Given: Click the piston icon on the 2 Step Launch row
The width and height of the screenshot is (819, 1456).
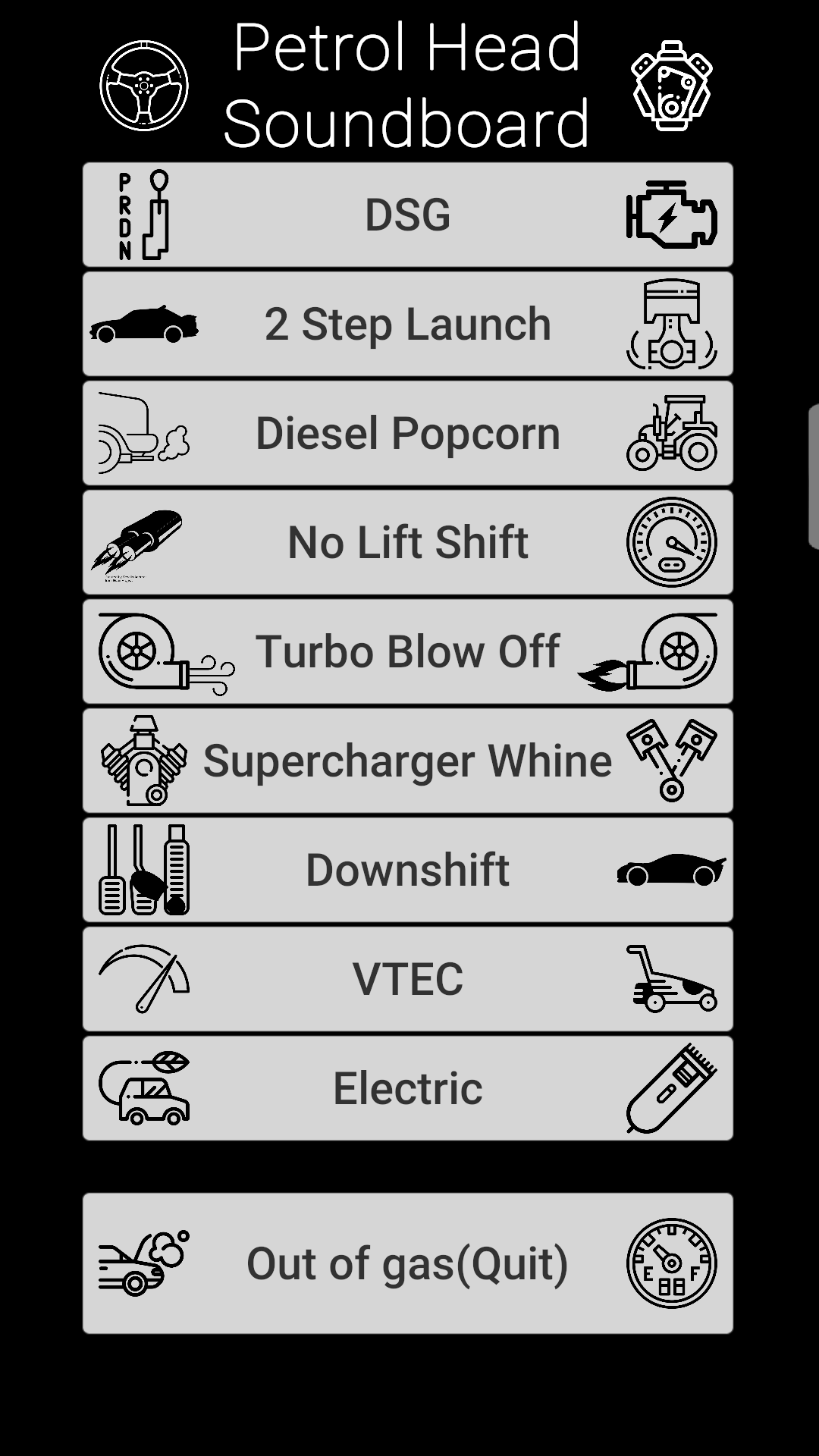Looking at the screenshot, I should (670, 325).
